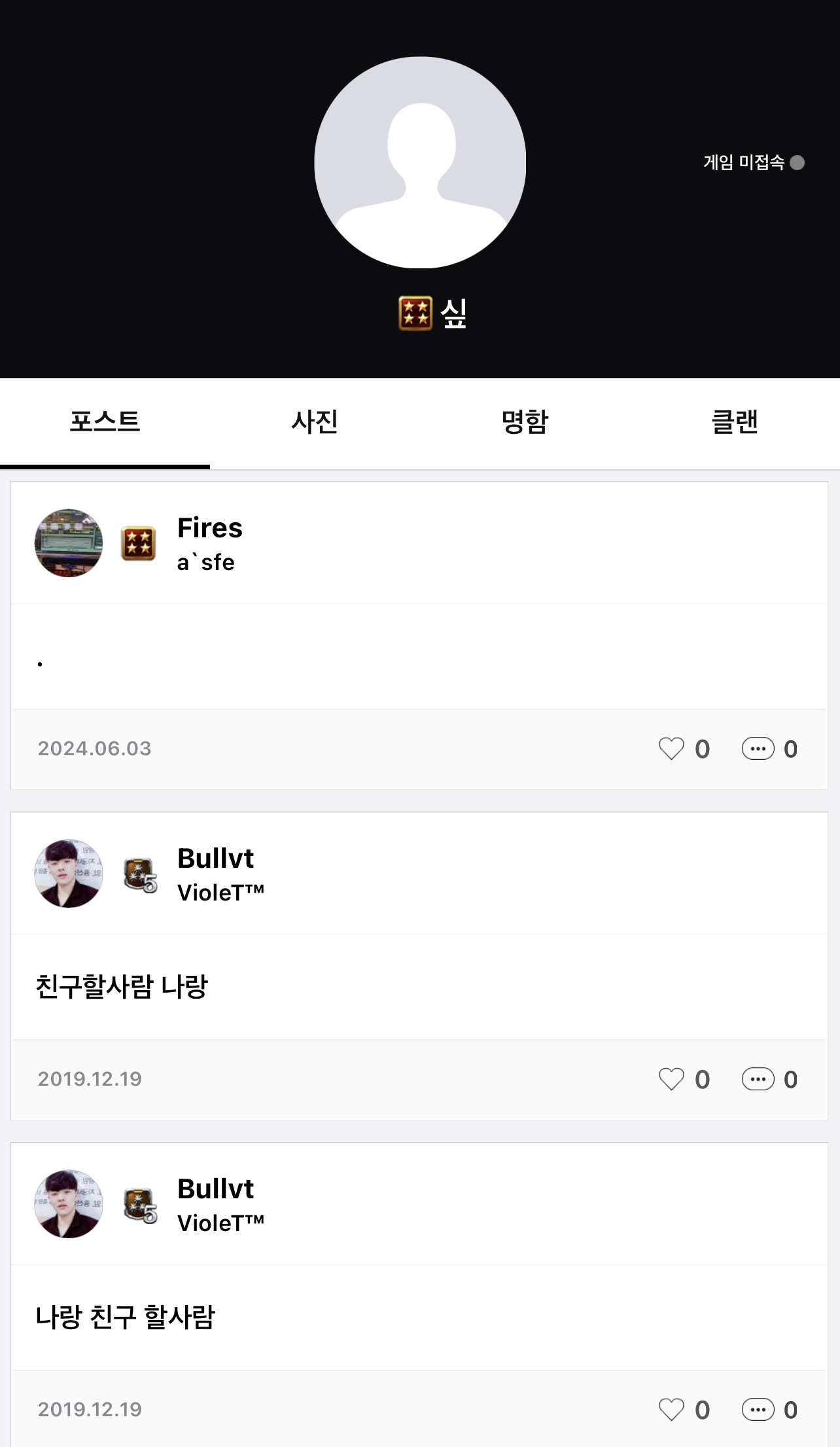Viewport: 840px width, 1447px height.
Task: Open the Fires author name
Action: (210, 528)
